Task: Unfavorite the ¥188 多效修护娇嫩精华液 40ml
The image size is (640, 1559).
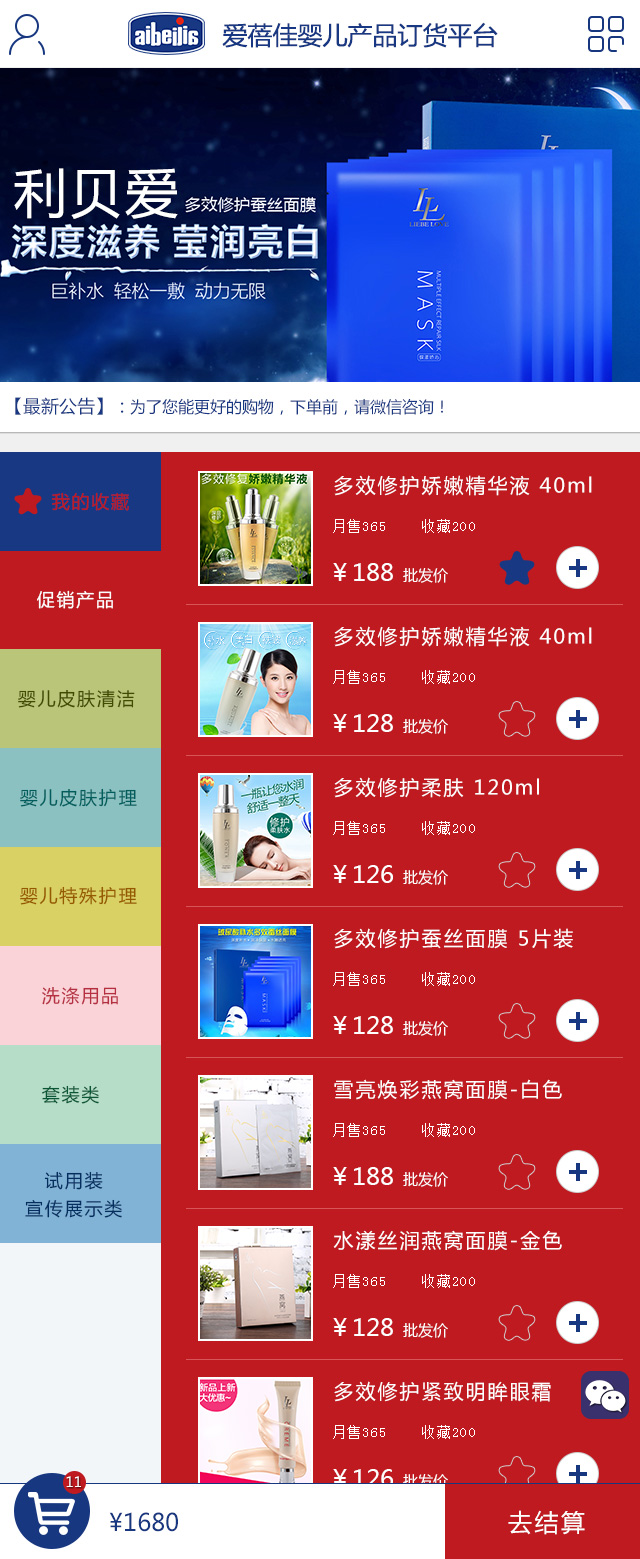Action: (517, 569)
